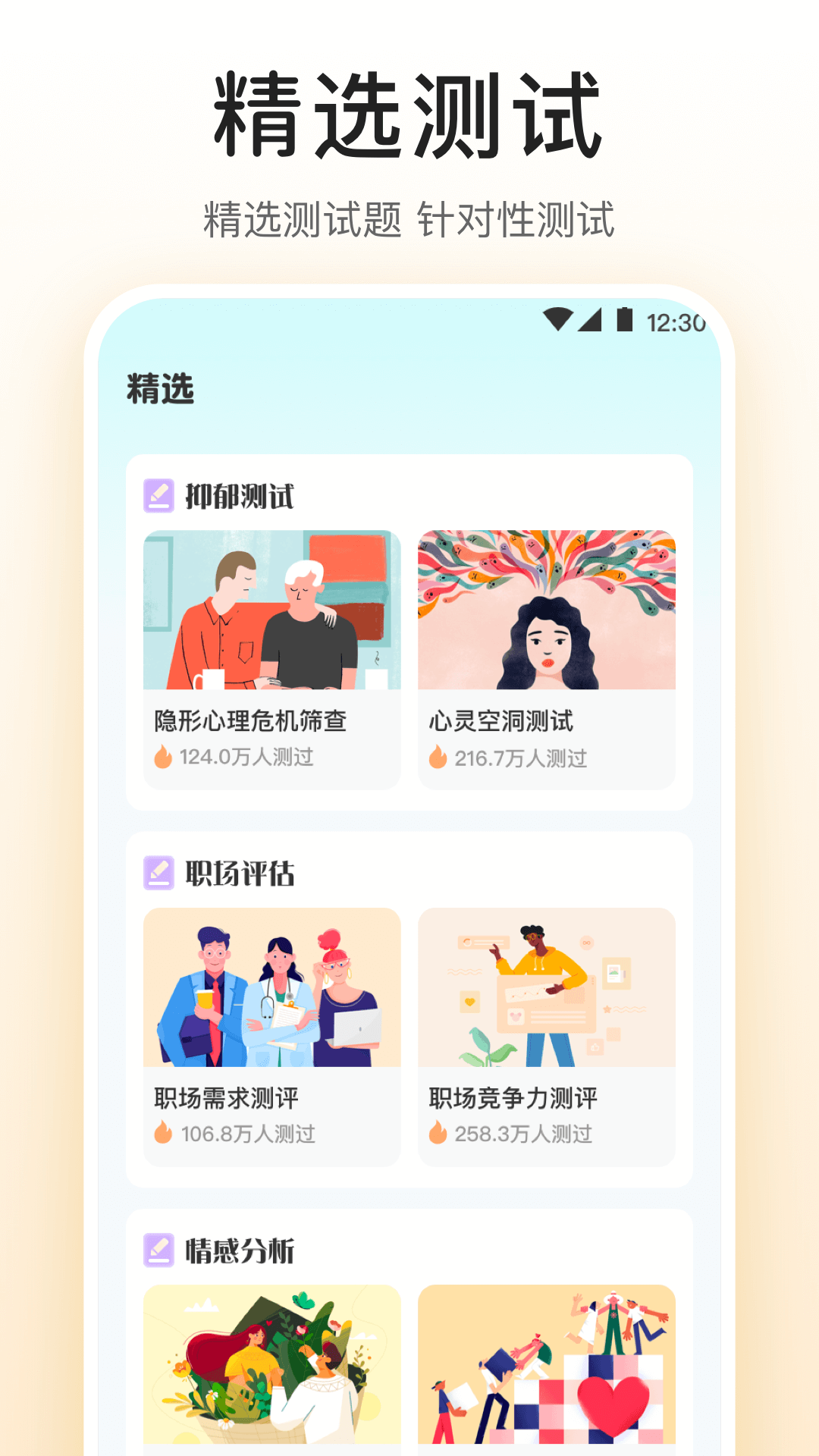
Task: Click the 心灵空洞测试 title text
Action: 501,721
